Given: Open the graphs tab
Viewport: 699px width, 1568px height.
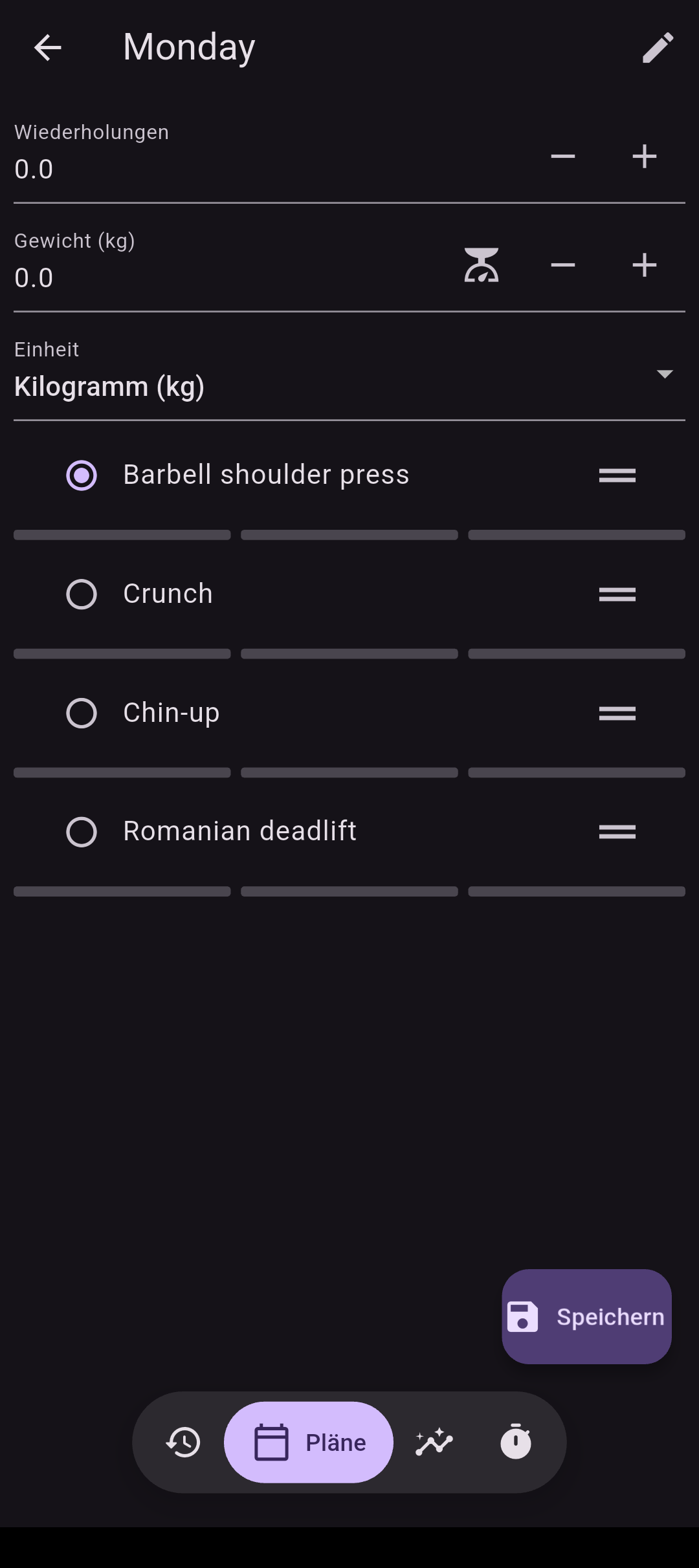Looking at the screenshot, I should click(x=434, y=1442).
